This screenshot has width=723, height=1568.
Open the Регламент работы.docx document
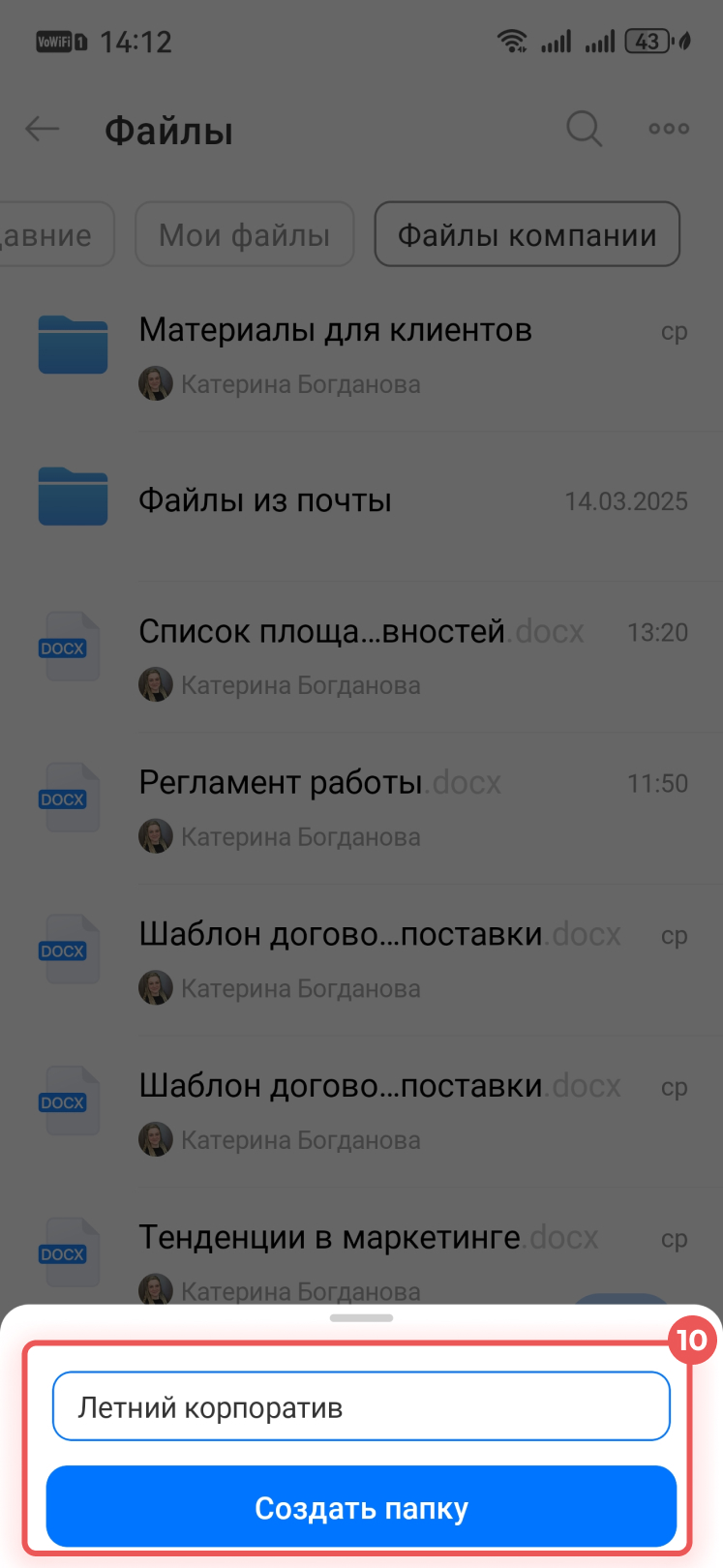(319, 783)
